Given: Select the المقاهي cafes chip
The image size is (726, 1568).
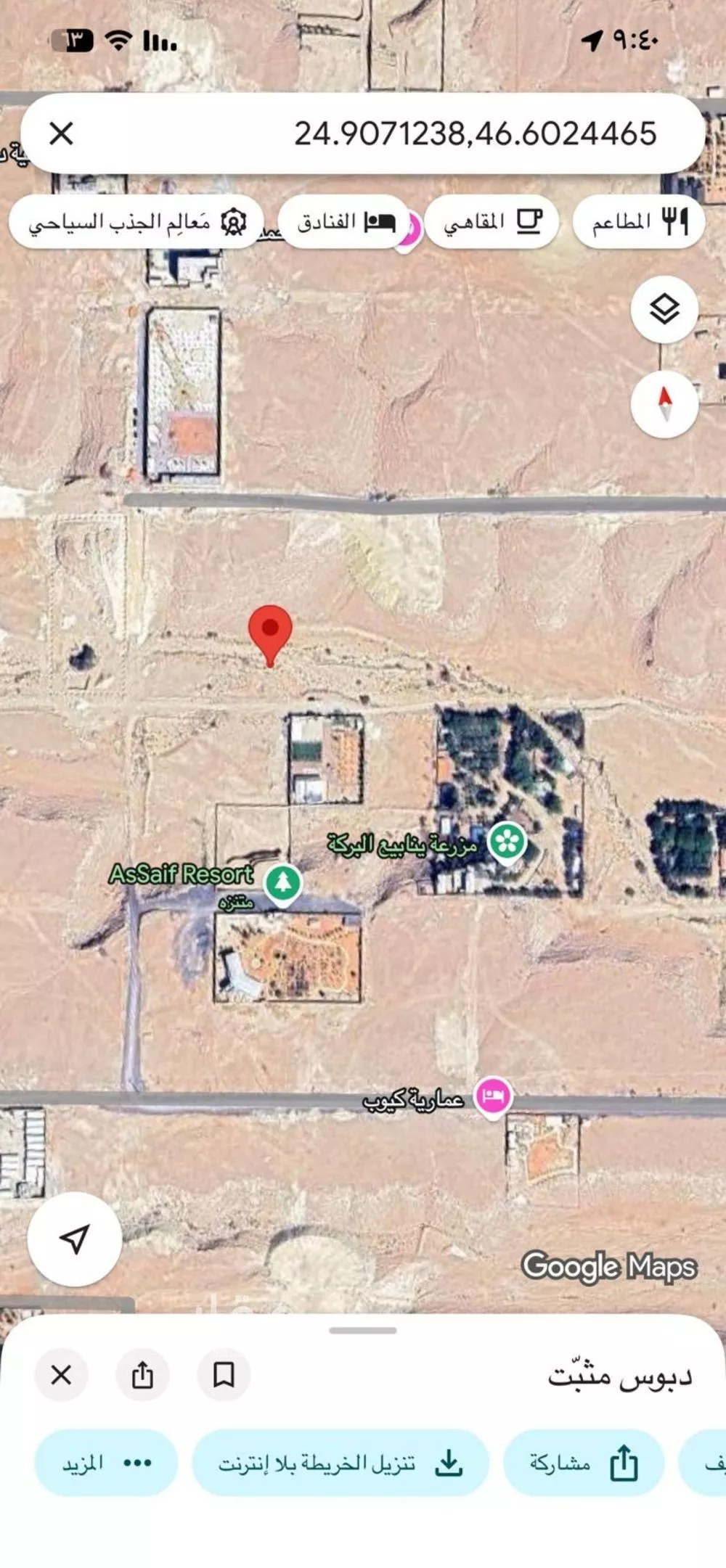Looking at the screenshot, I should click(492, 222).
